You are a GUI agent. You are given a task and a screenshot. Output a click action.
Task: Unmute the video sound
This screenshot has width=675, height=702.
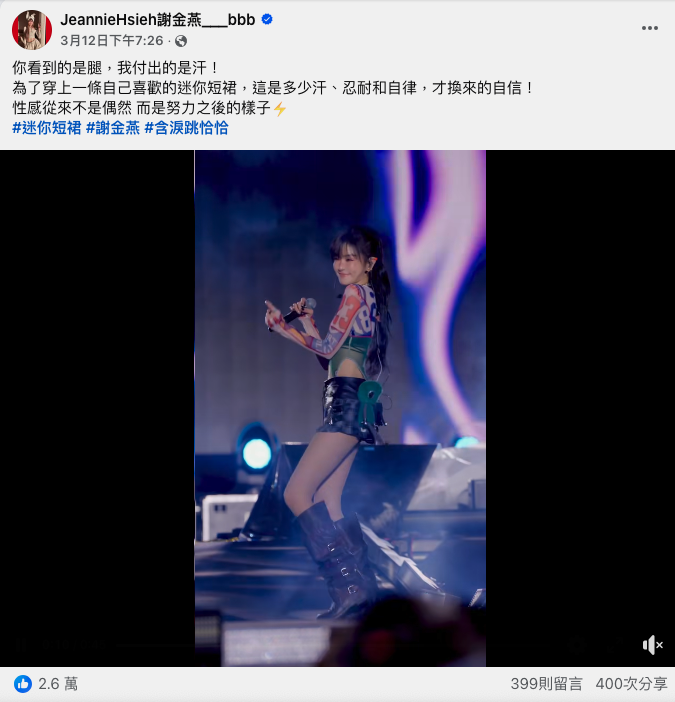tap(652, 645)
